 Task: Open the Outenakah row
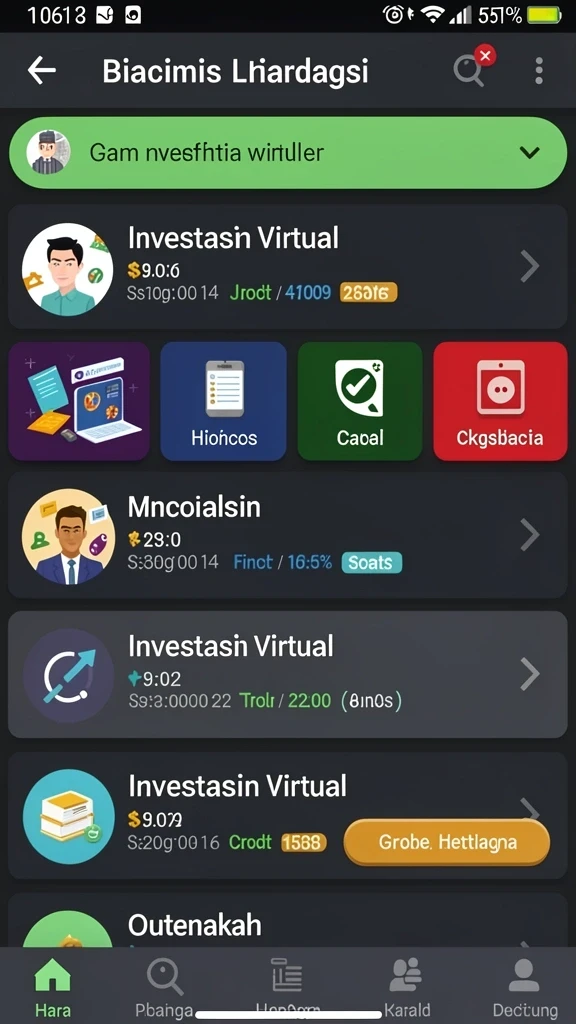pos(288,921)
